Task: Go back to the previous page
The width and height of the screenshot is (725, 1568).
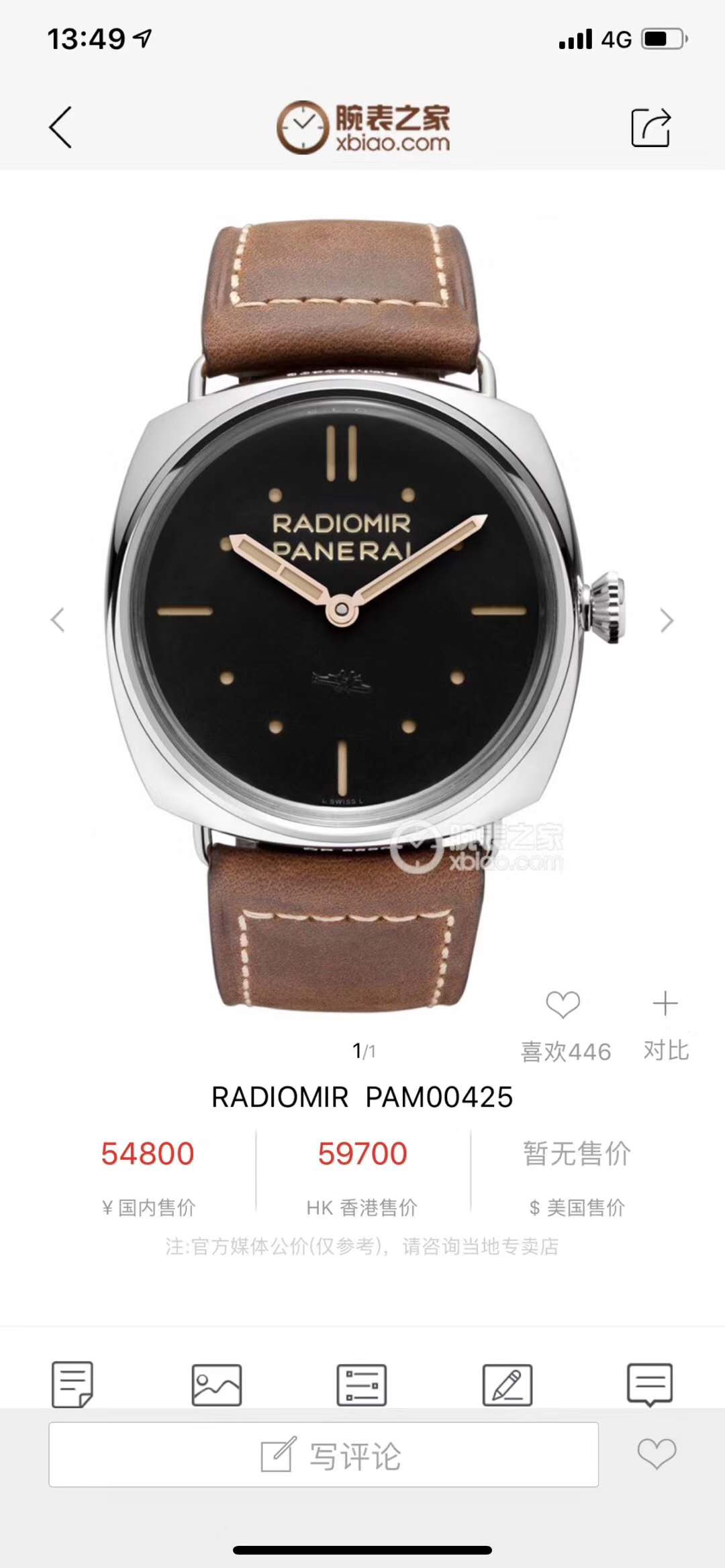Action: tap(60, 128)
